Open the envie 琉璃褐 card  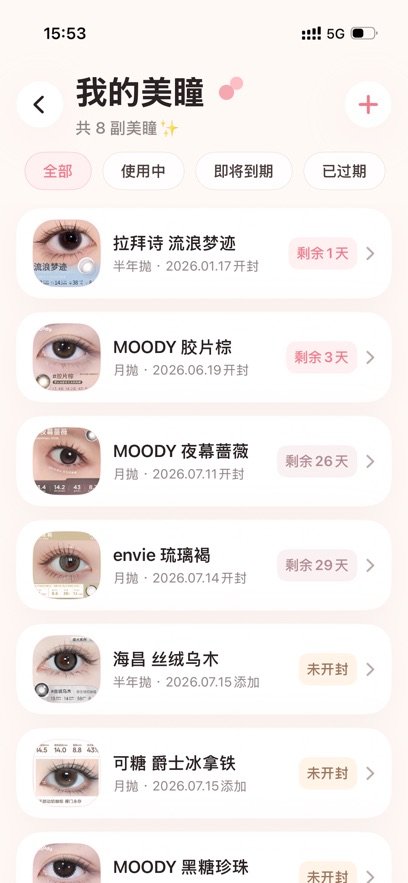[204, 565]
